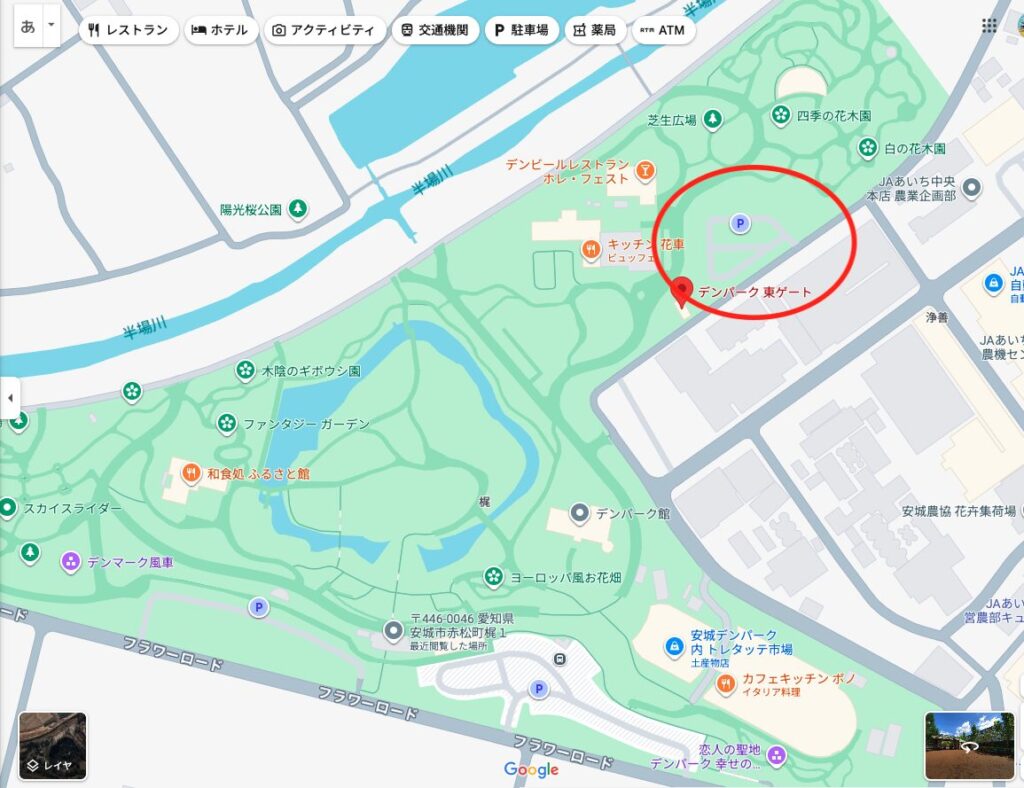1024x788 pixels.
Task: Tap the 陽光桜公園 park marker
Action: tap(298, 209)
